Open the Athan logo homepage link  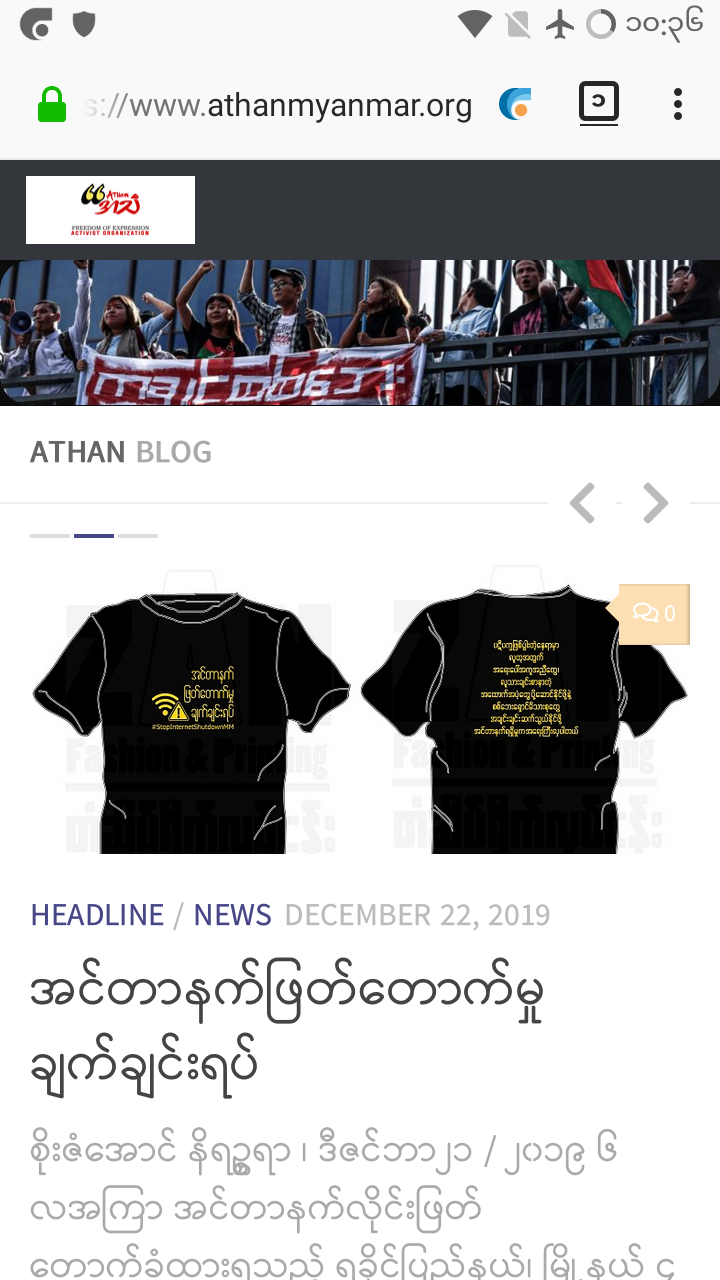[110, 210]
